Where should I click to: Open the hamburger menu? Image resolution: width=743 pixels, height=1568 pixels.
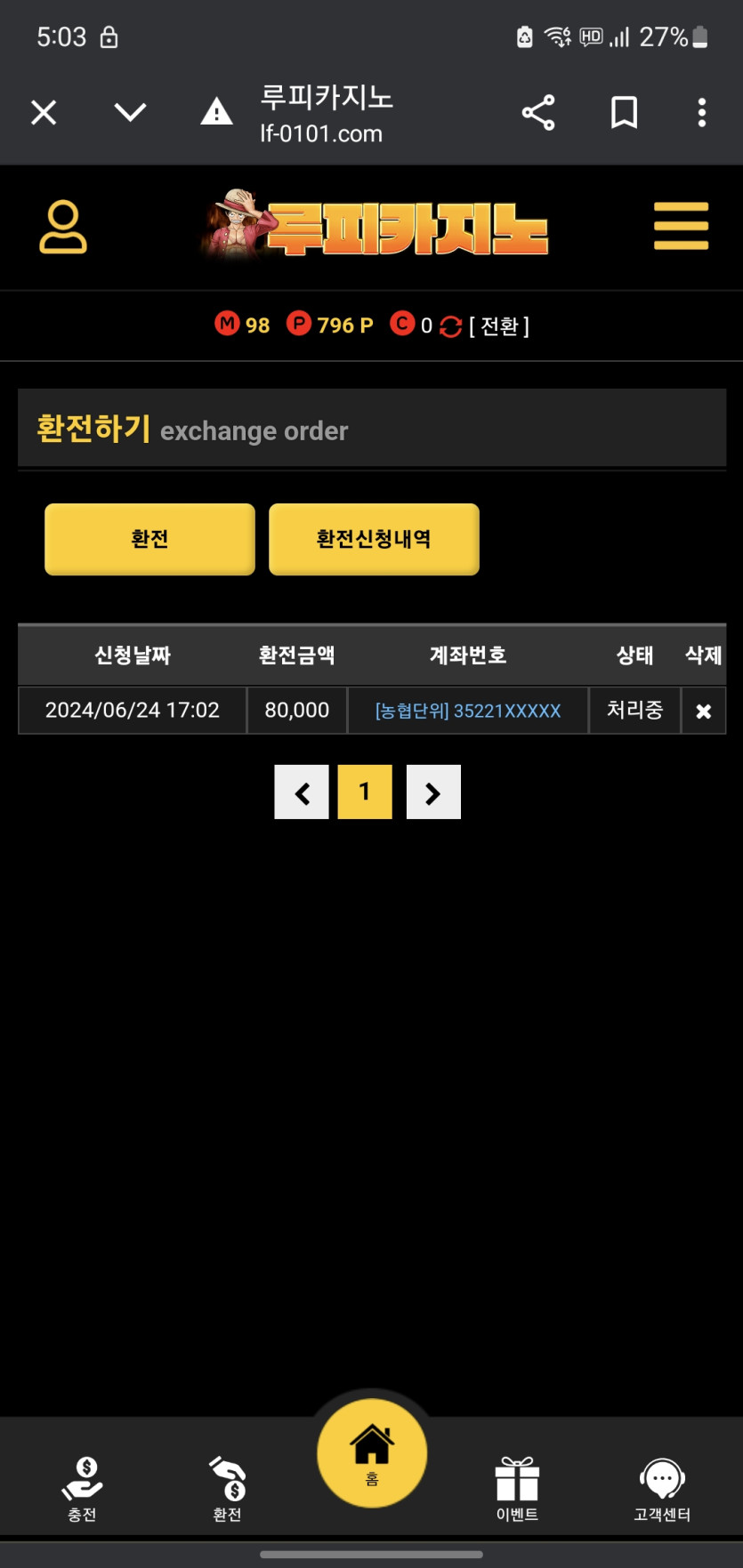(x=681, y=226)
